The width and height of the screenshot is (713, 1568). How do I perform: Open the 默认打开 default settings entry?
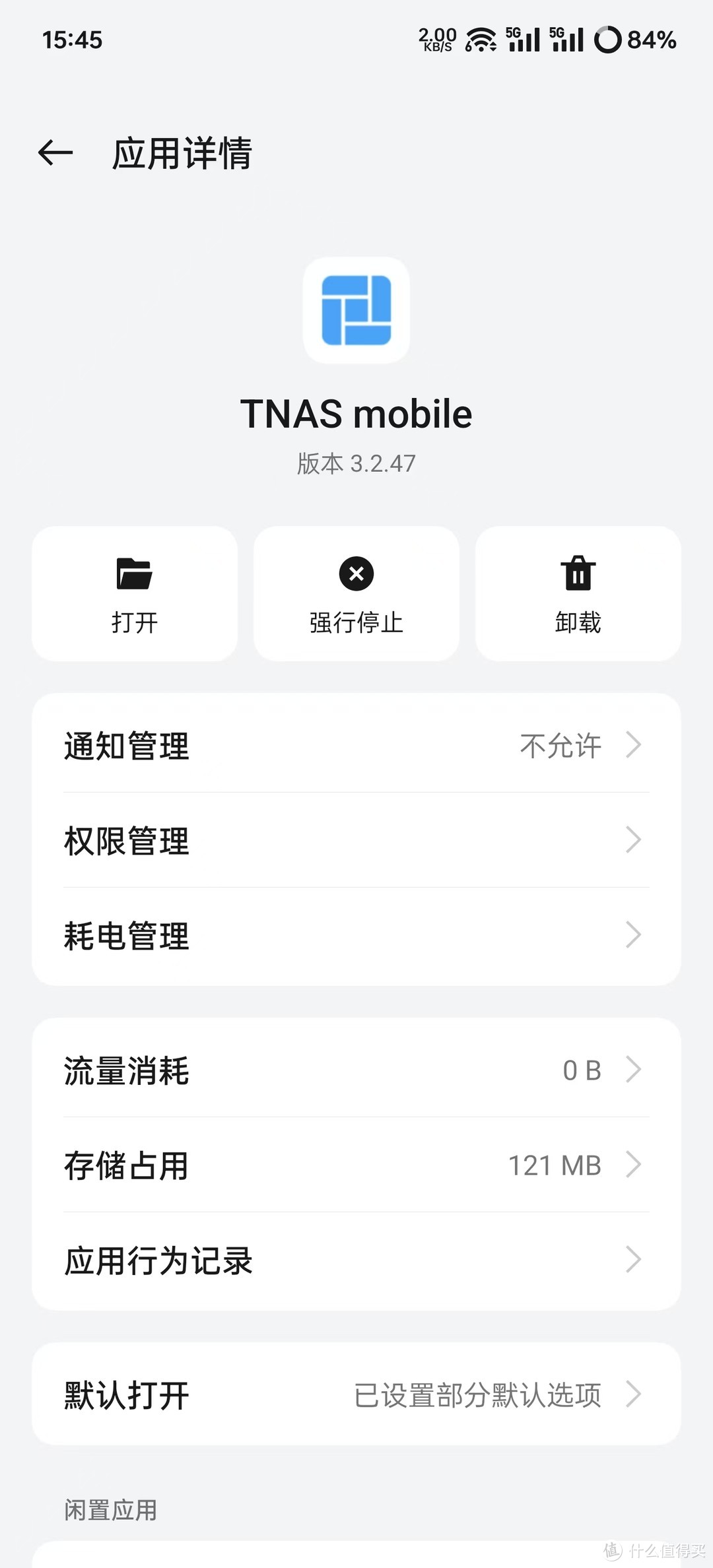coord(356,1394)
